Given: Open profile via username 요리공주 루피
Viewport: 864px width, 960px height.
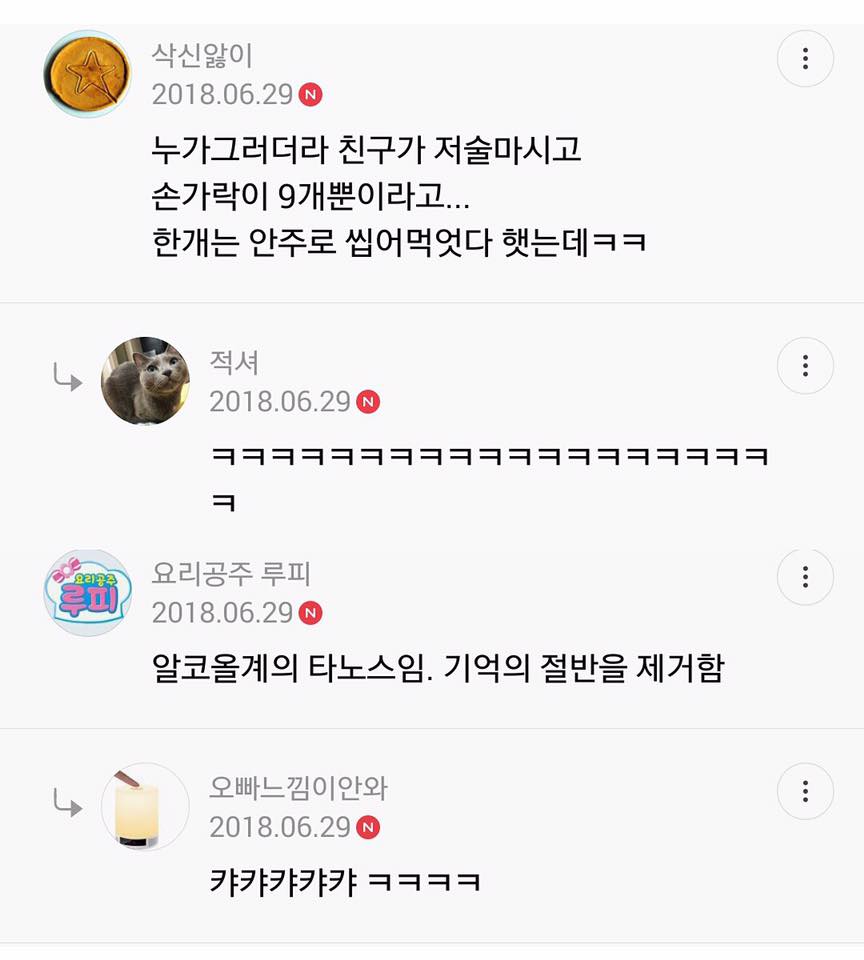Looking at the screenshot, I should coord(231,573).
